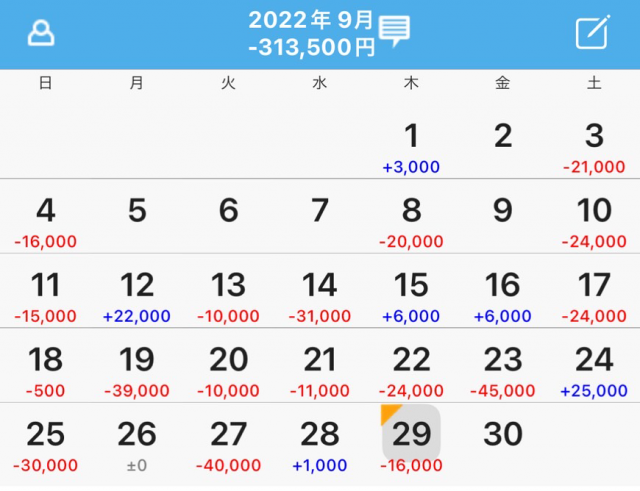Open day 10 with -24,000

click(594, 221)
